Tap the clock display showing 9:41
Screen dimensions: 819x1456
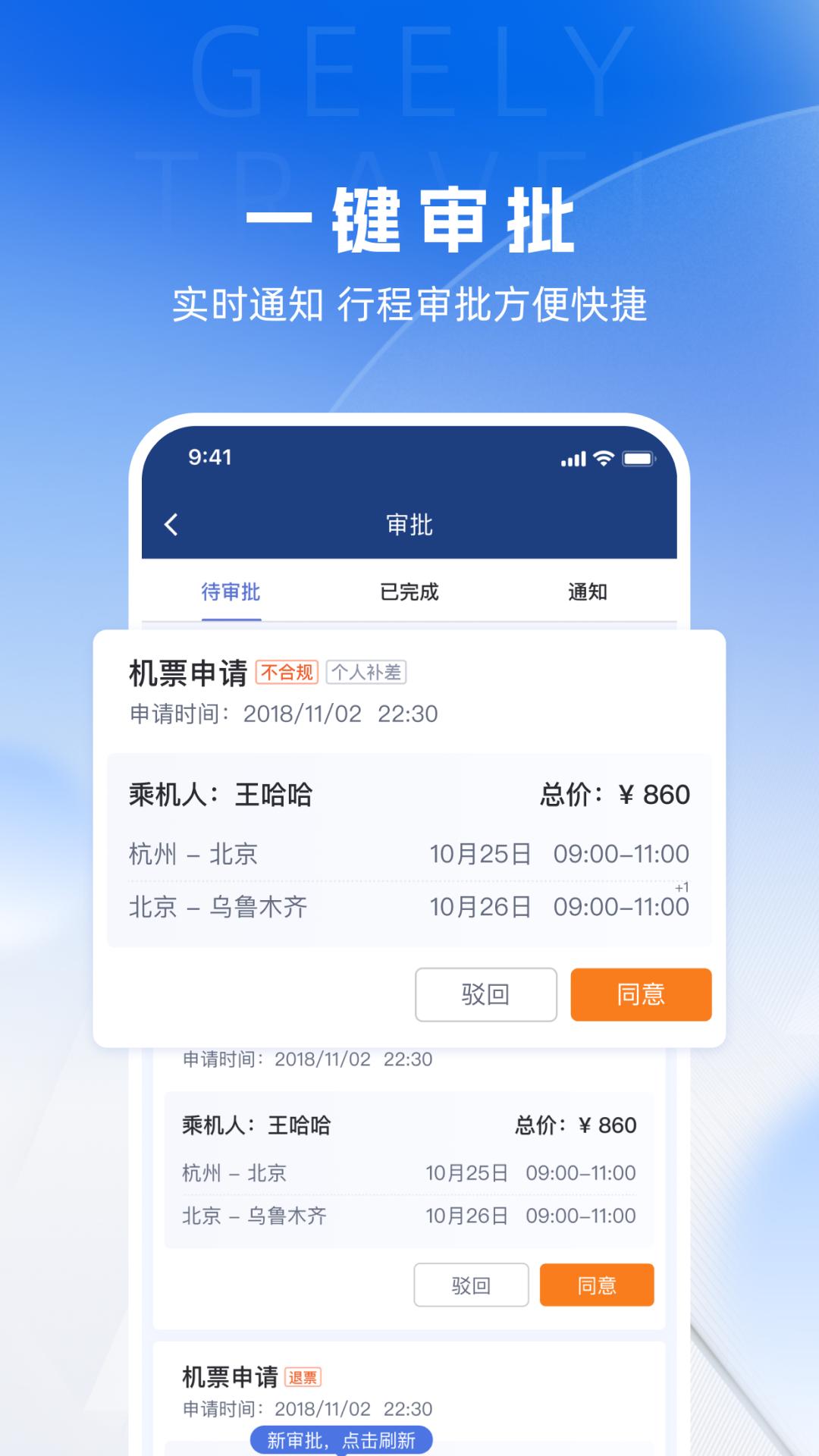[209, 458]
